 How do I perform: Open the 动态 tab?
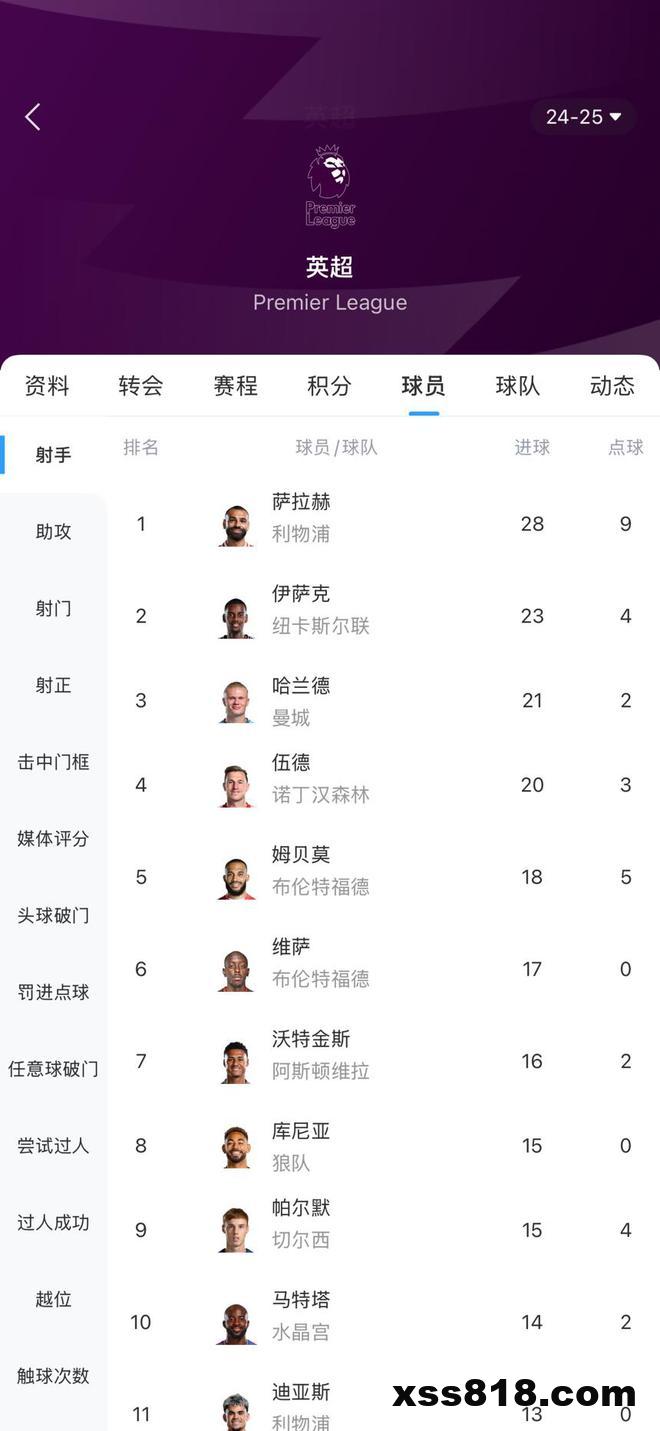(x=612, y=386)
